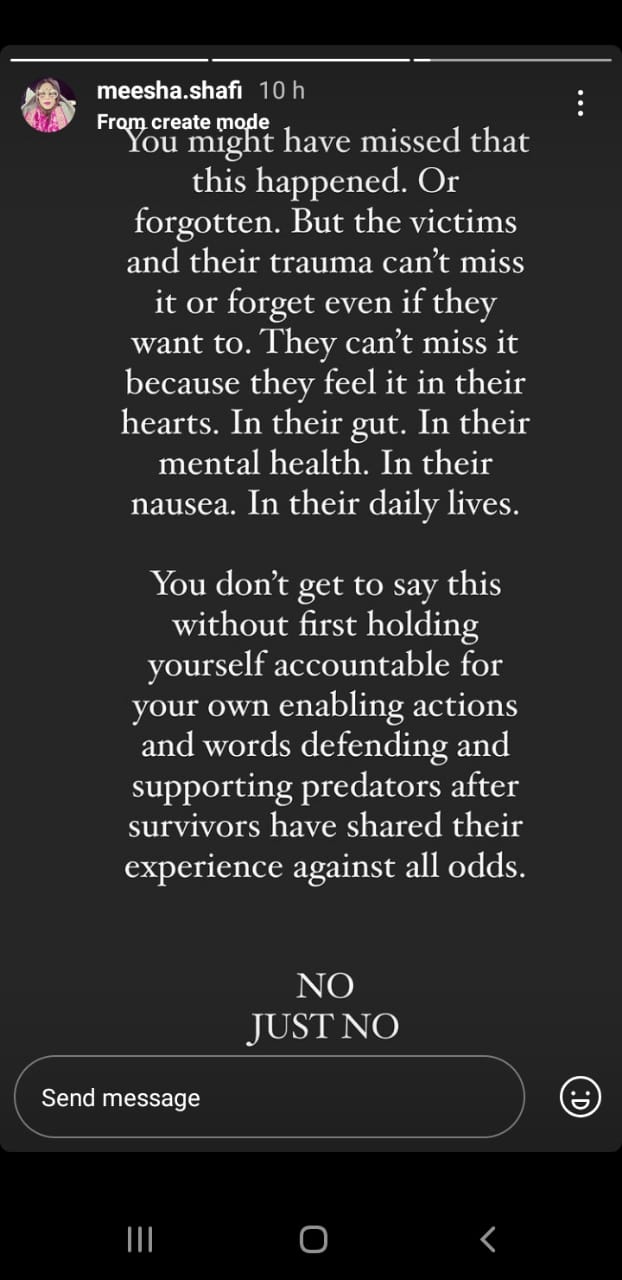Go back using the system back button
Screen dimensions: 622x1280
(488, 1240)
